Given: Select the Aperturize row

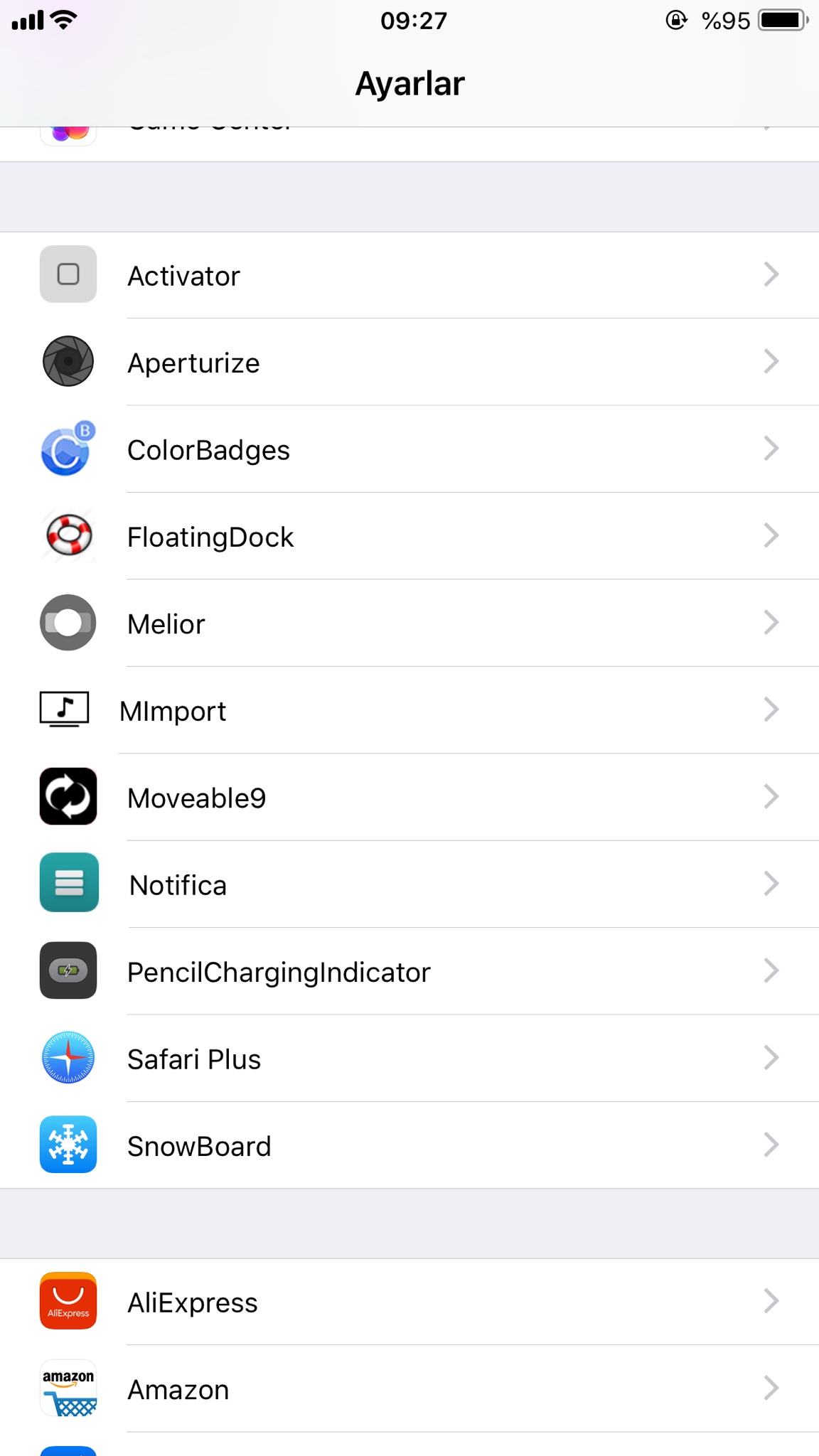Looking at the screenshot, I should (409, 362).
